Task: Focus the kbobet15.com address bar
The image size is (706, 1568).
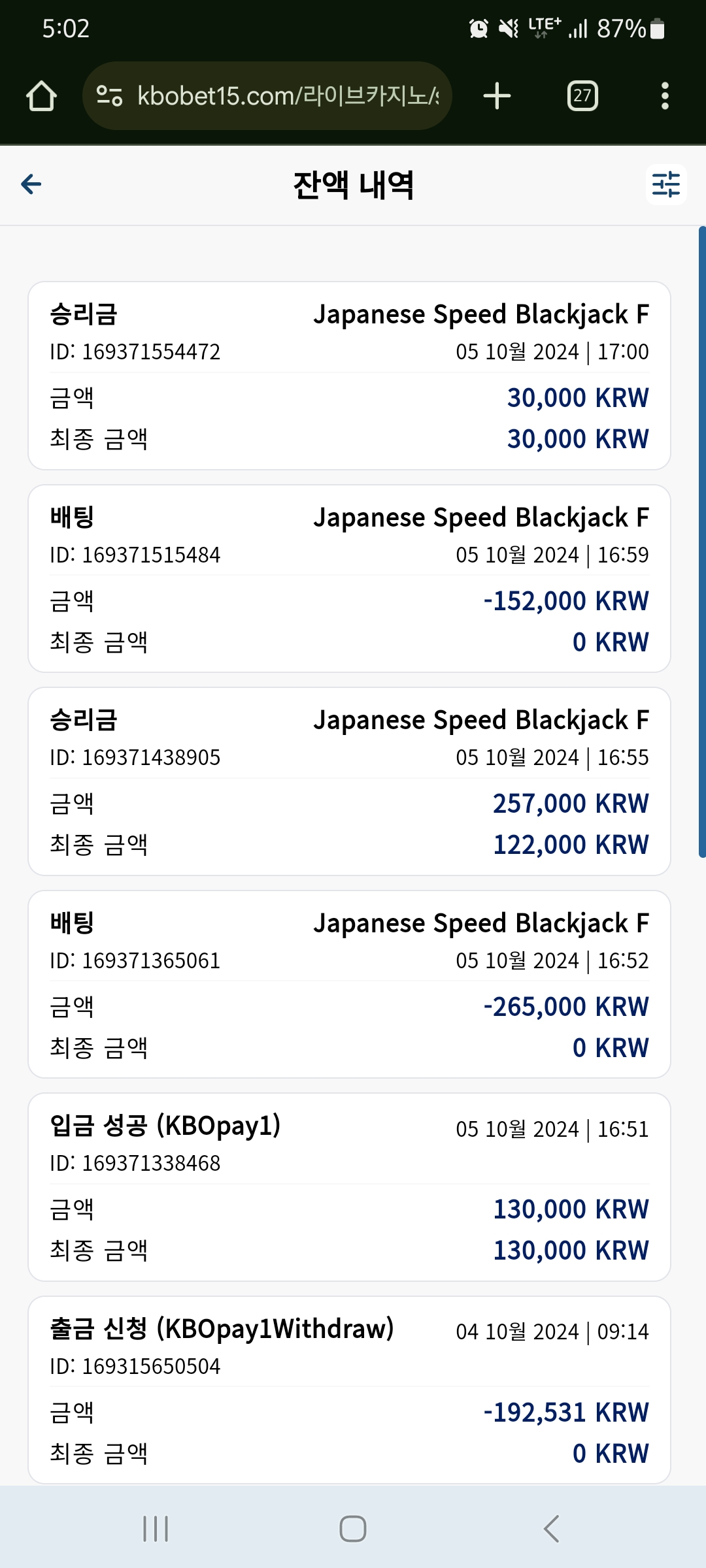Action: point(267,96)
